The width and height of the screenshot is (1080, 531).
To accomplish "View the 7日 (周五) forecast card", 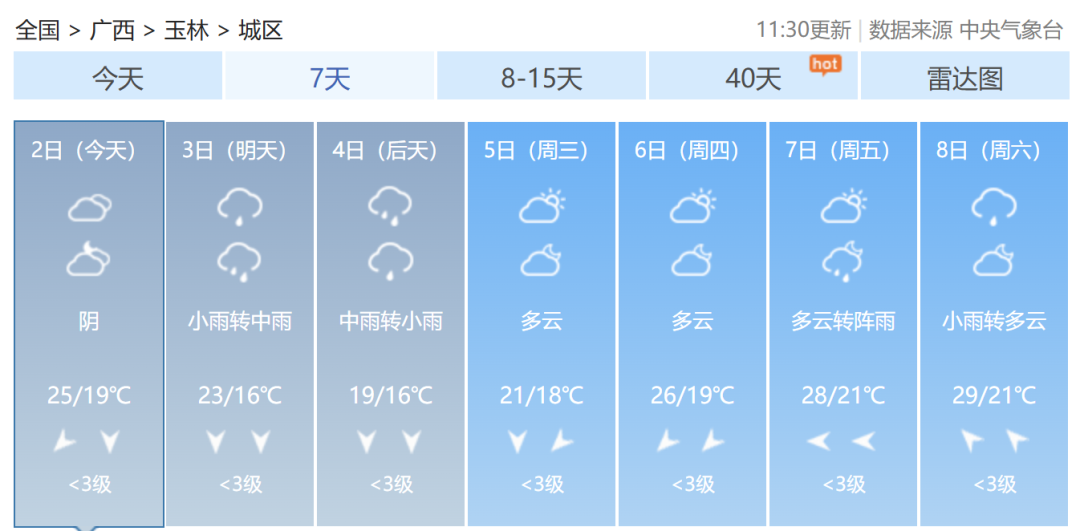I will (x=843, y=322).
